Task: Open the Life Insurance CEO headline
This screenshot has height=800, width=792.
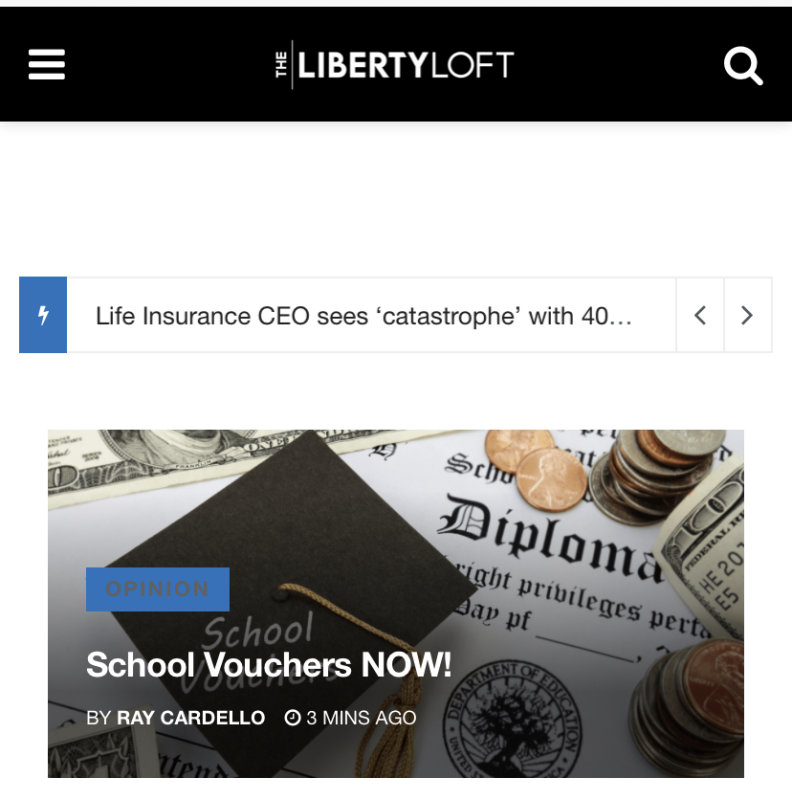Action: pyautogui.click(x=363, y=316)
